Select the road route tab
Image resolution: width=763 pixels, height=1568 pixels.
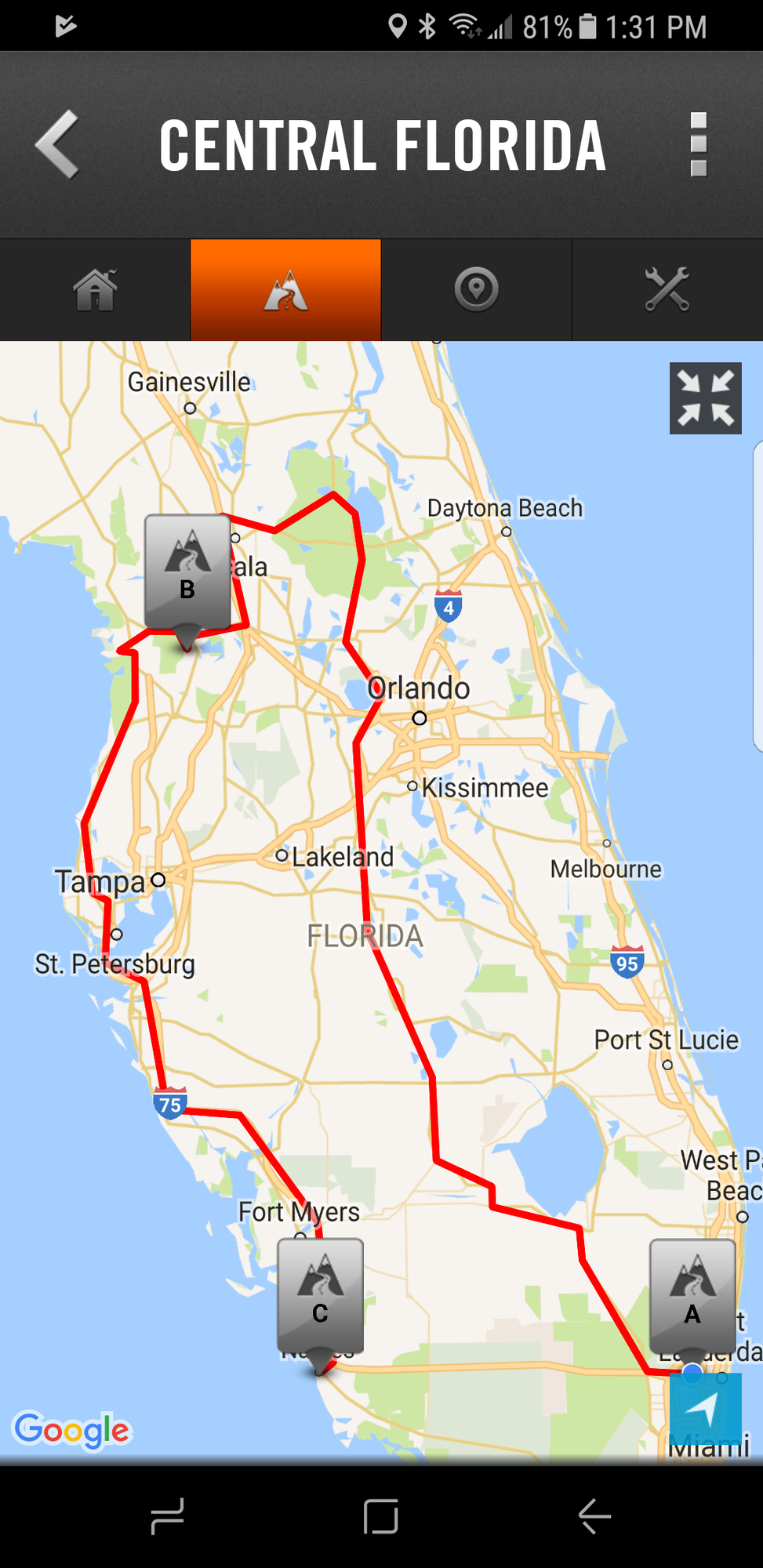click(285, 289)
